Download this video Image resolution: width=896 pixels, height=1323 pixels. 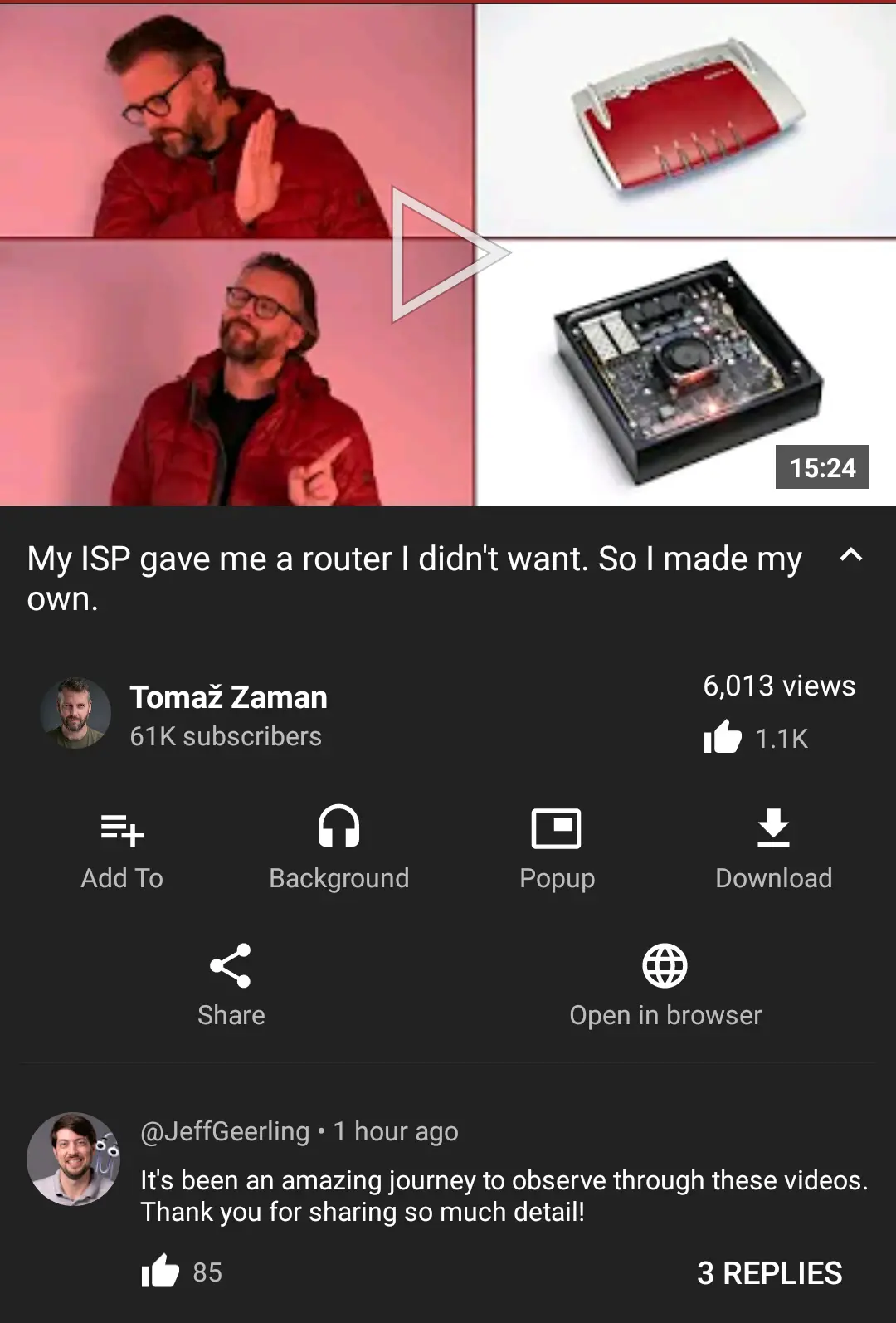(773, 847)
